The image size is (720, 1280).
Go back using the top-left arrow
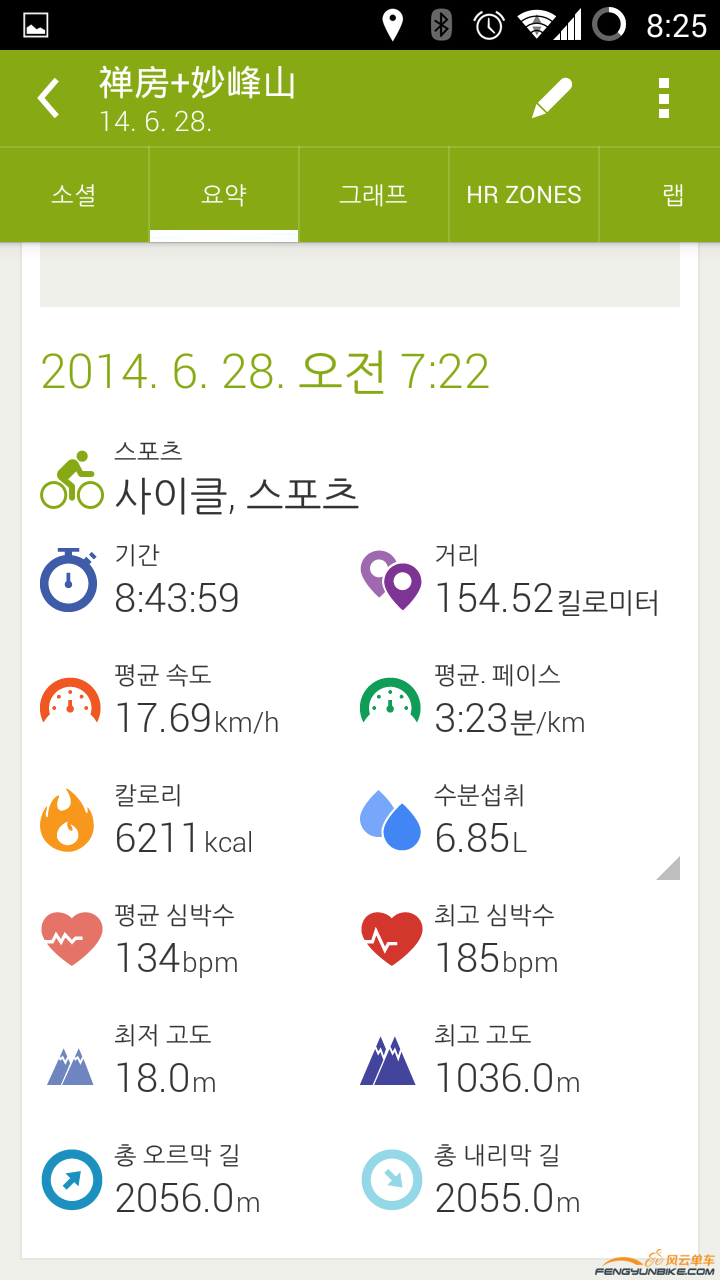[48, 98]
